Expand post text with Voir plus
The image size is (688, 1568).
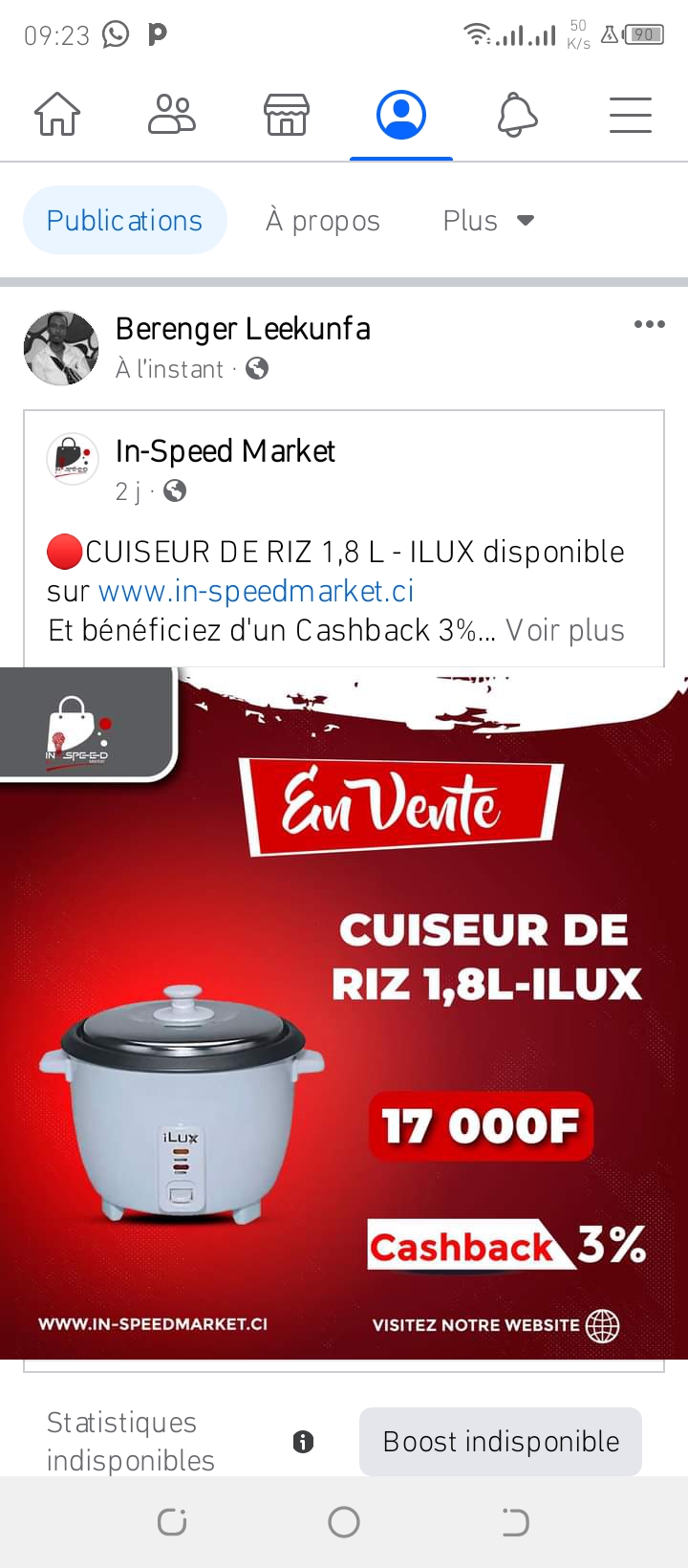(x=565, y=631)
